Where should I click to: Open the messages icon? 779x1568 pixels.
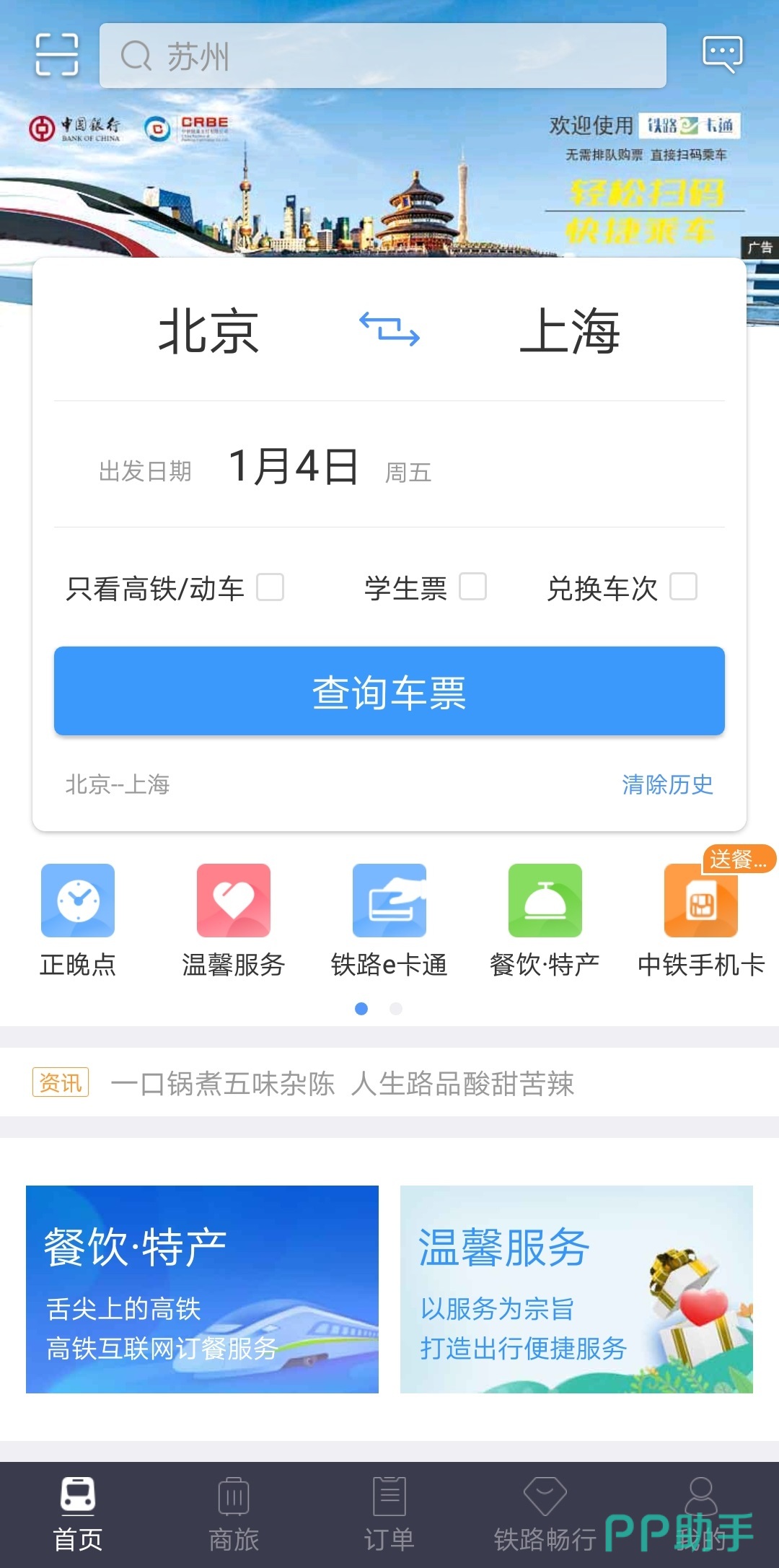click(722, 55)
